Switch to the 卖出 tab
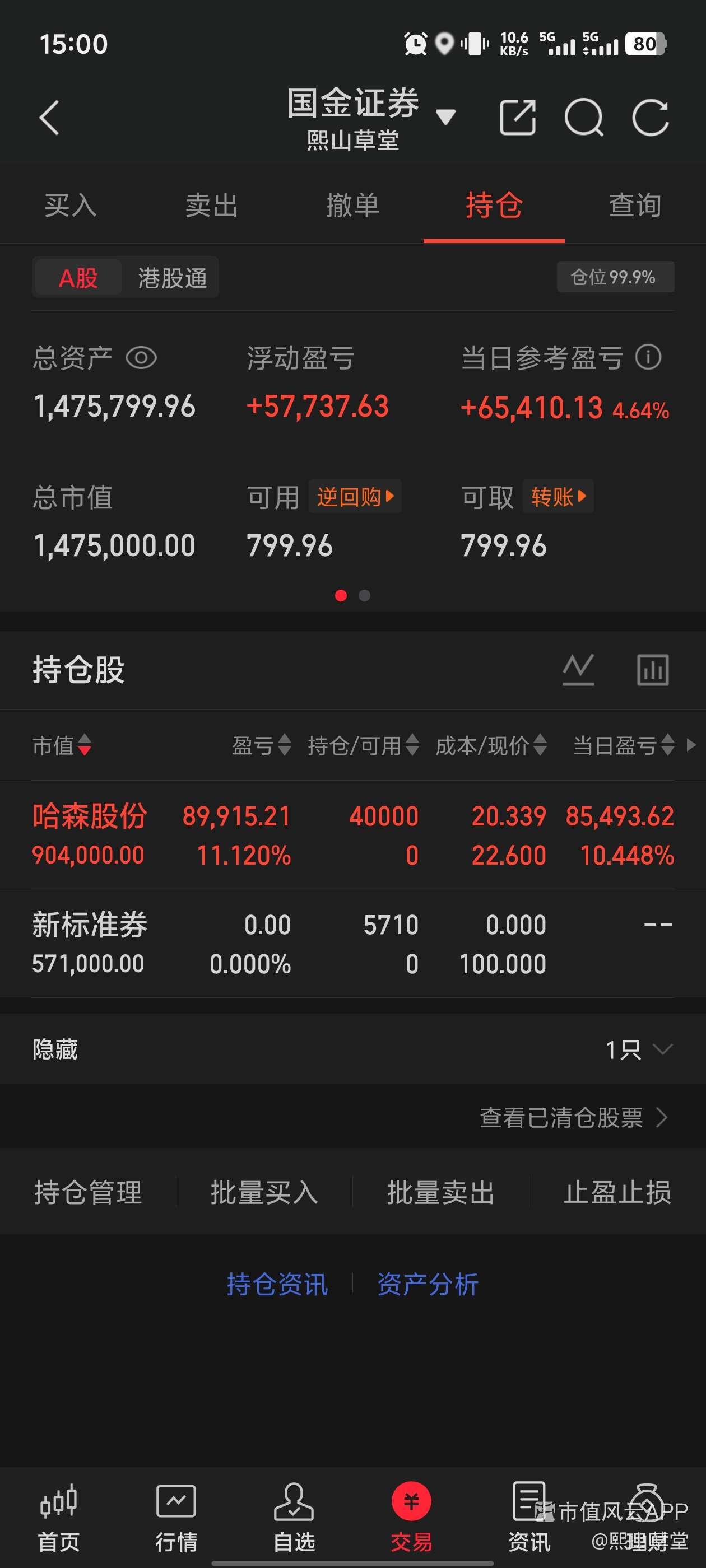Image resolution: width=706 pixels, height=1568 pixels. click(x=211, y=205)
